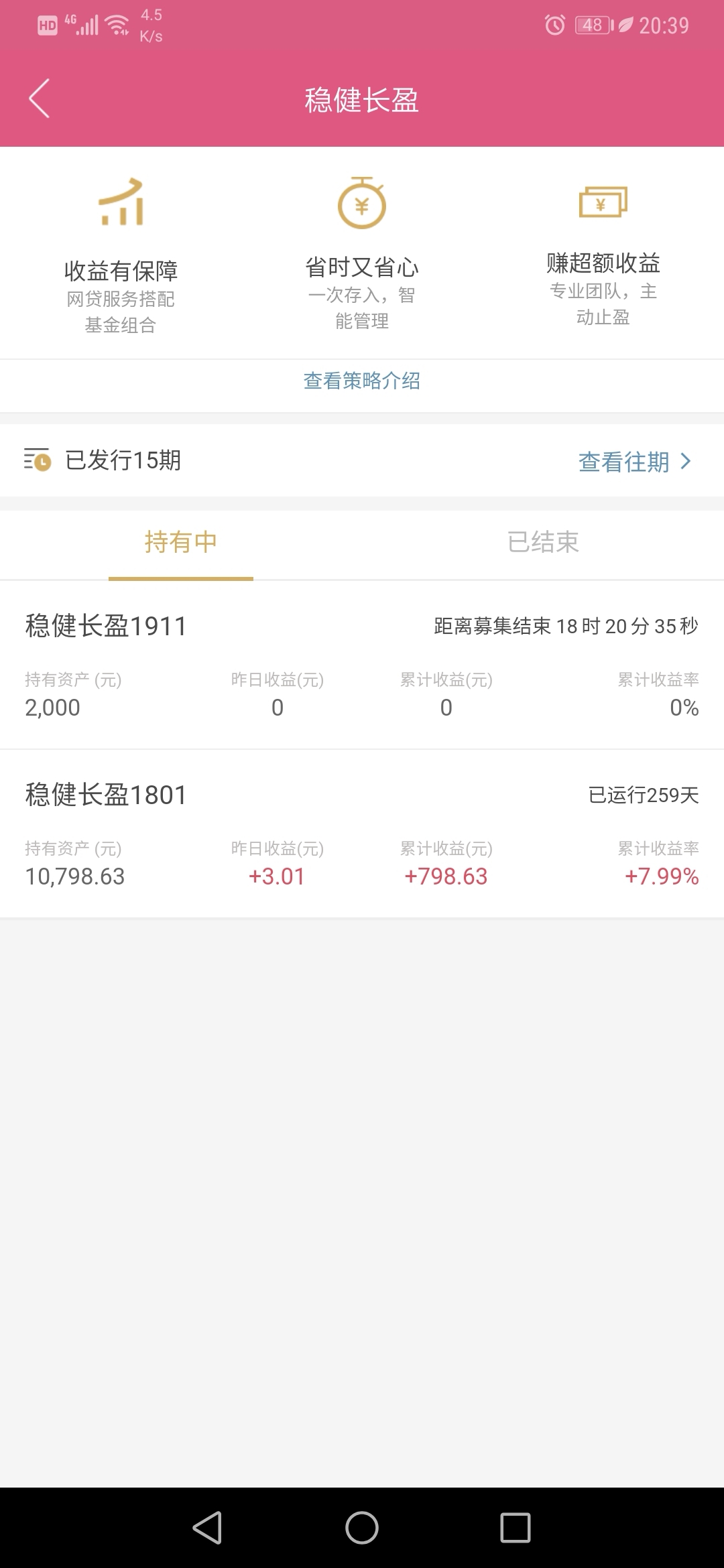Image resolution: width=724 pixels, height=1568 pixels.
Task: Open the 查看策略介绍 link
Action: [x=362, y=381]
